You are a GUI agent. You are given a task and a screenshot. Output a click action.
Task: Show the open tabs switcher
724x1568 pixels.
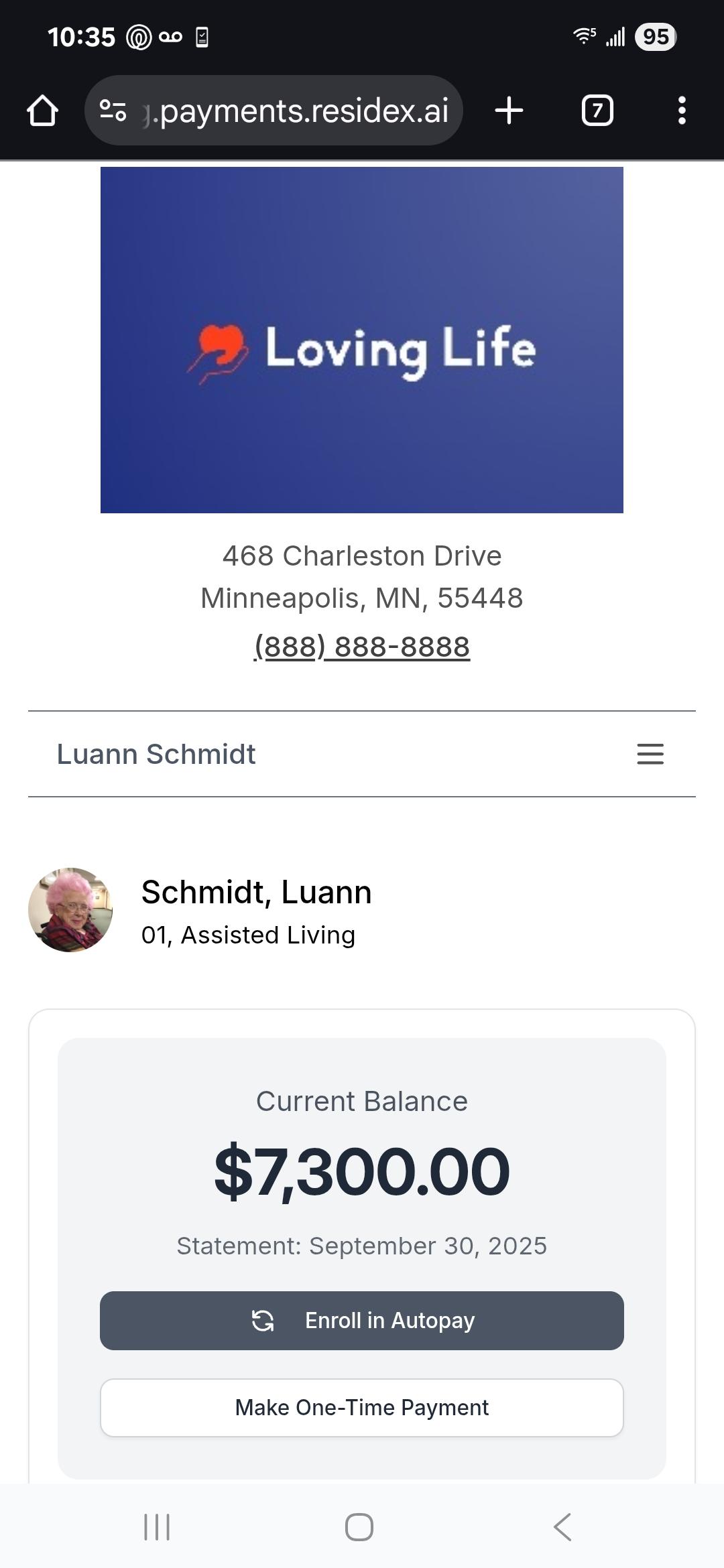(x=597, y=111)
